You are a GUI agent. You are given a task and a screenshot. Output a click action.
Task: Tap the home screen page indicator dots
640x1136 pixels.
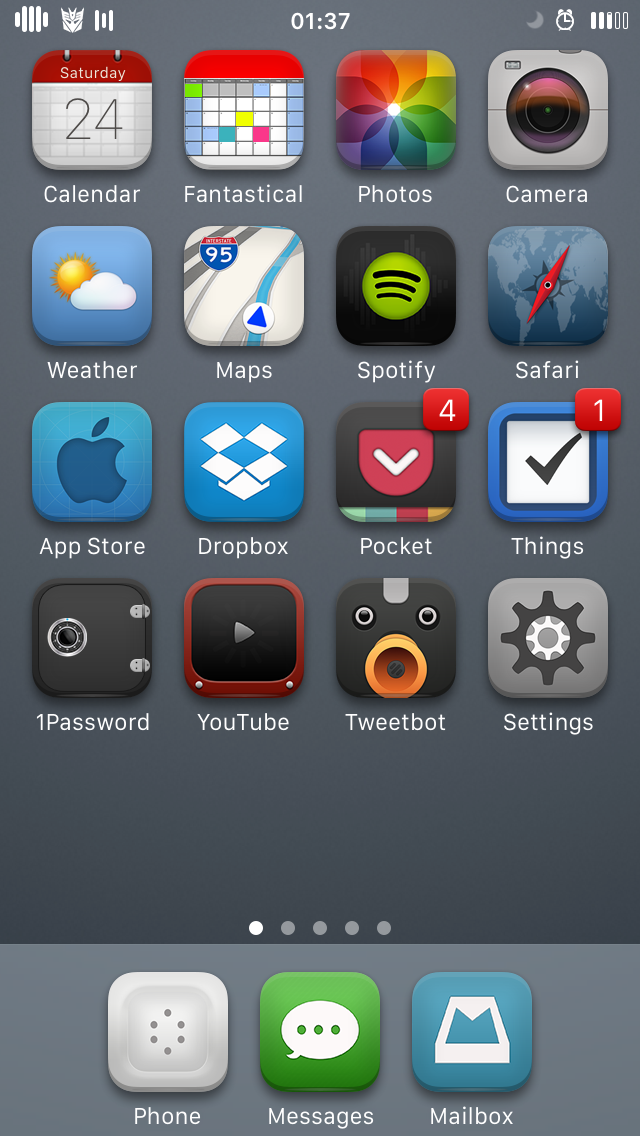coord(320,928)
